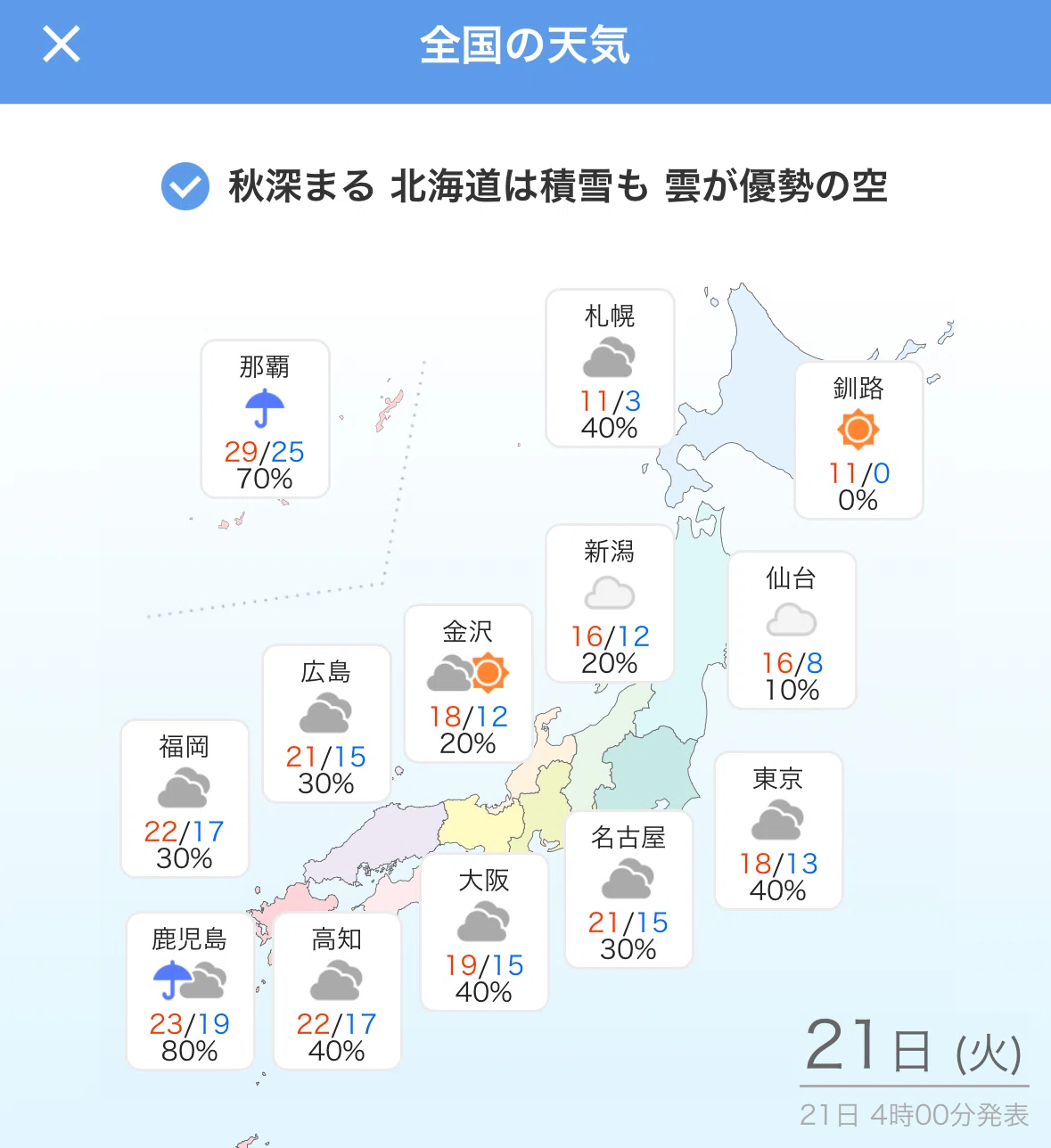Close the 全国の天気 screen
Screen dimensions: 1051x1148
[x=62, y=44]
